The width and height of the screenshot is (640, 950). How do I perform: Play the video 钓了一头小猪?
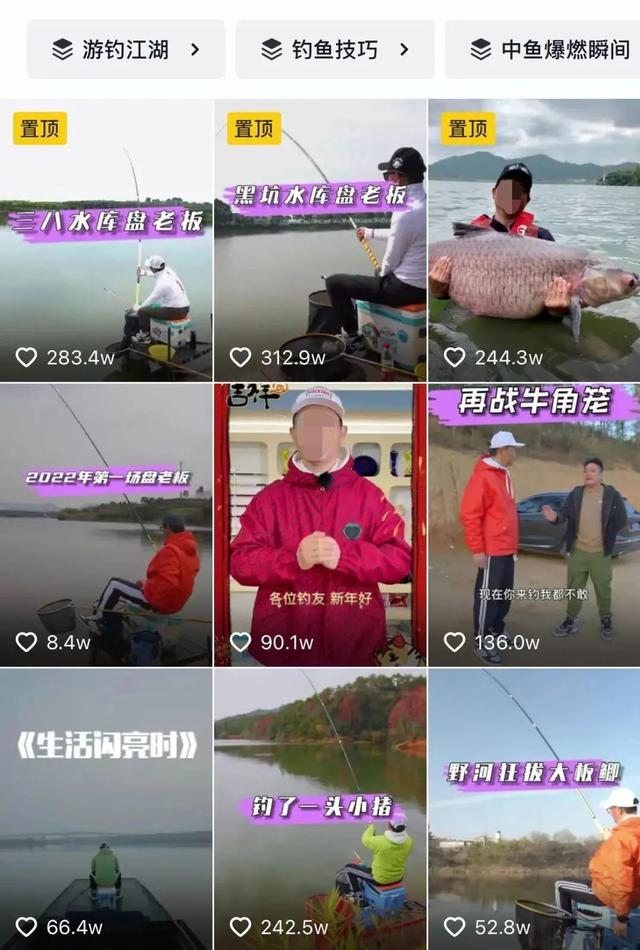click(320, 809)
